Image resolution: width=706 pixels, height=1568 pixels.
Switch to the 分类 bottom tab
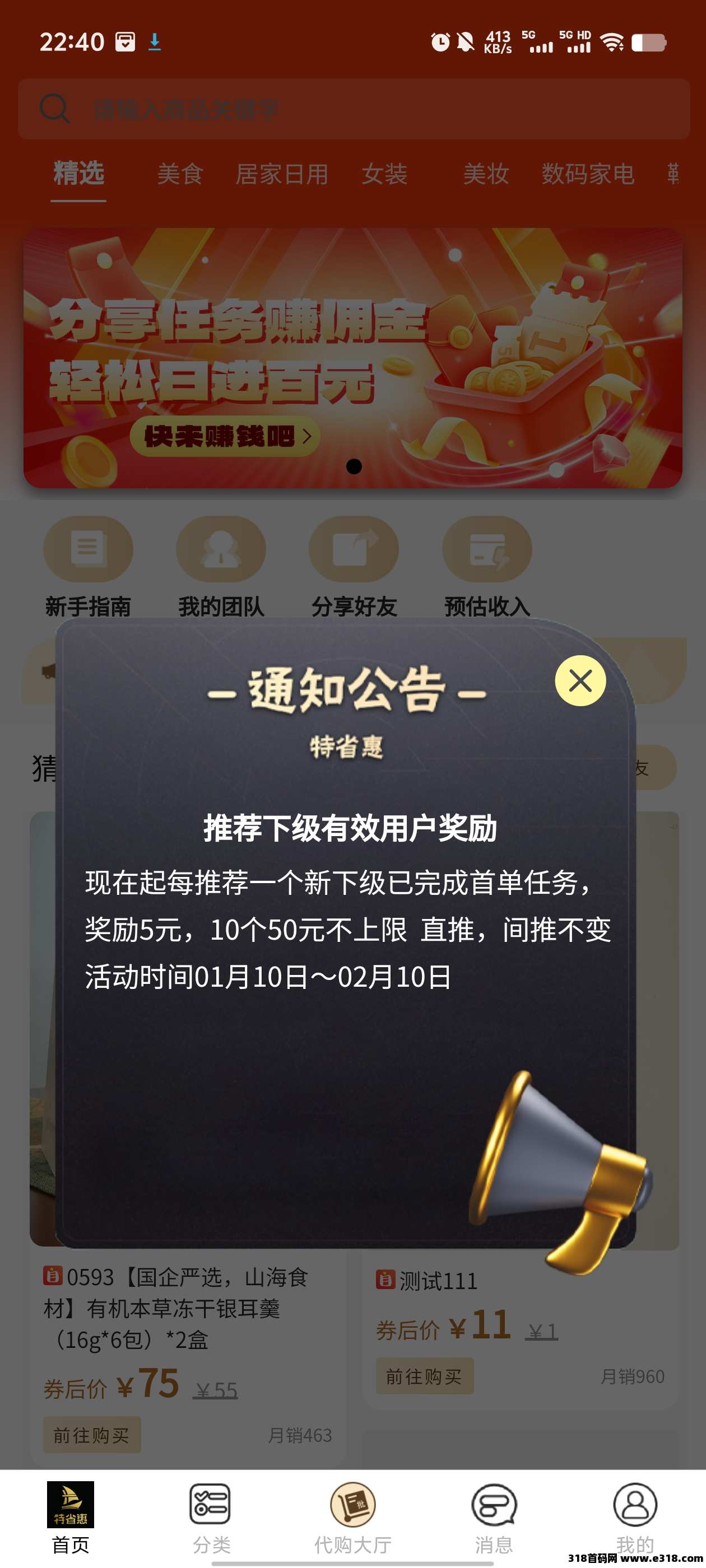(x=211, y=1518)
